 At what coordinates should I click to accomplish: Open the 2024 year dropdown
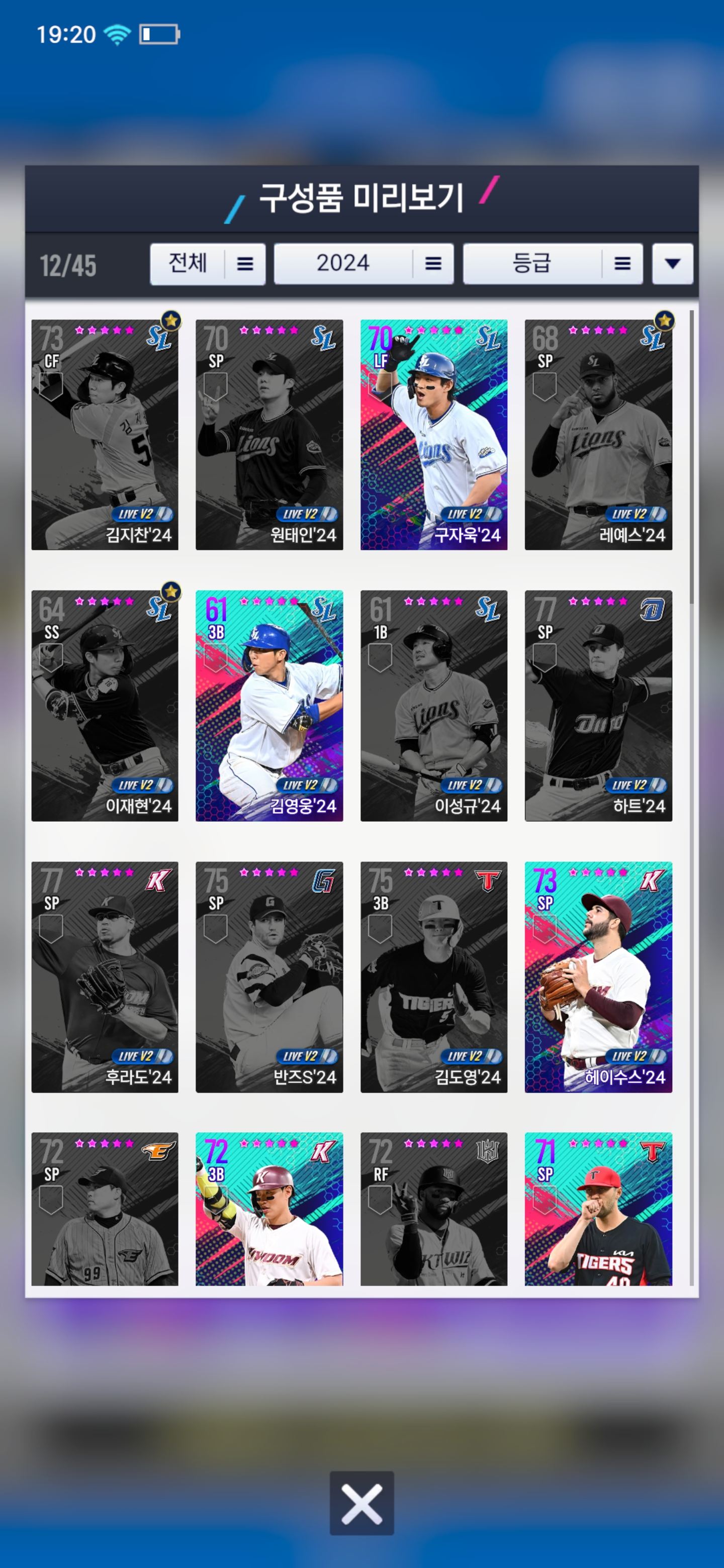point(364,264)
